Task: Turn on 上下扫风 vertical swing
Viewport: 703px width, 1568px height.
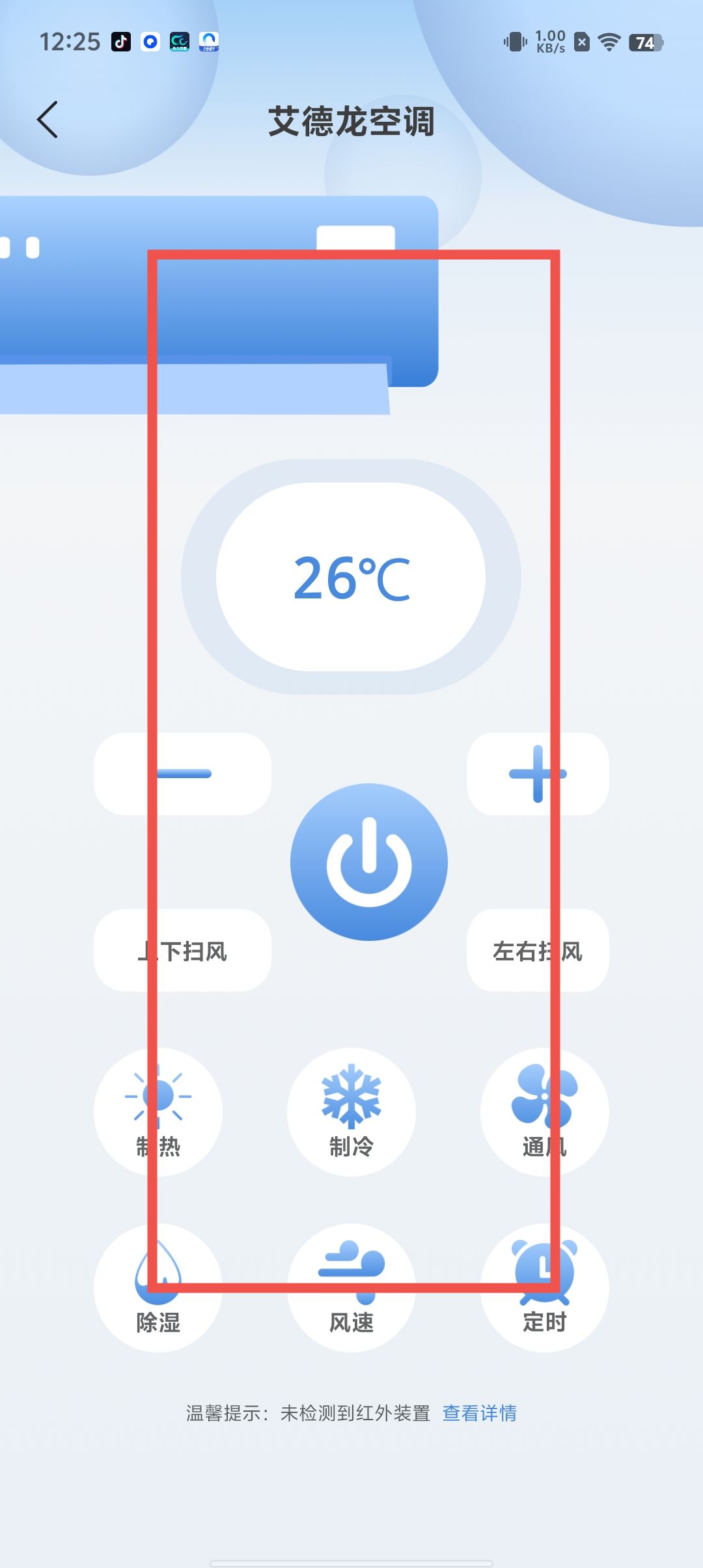Action: (182, 951)
